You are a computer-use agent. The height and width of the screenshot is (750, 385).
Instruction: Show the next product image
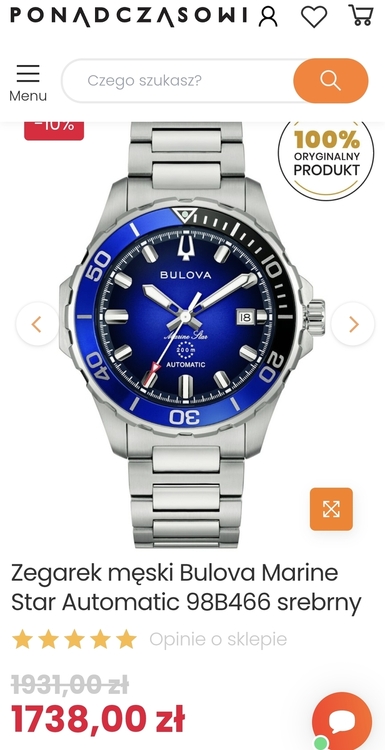click(x=353, y=324)
